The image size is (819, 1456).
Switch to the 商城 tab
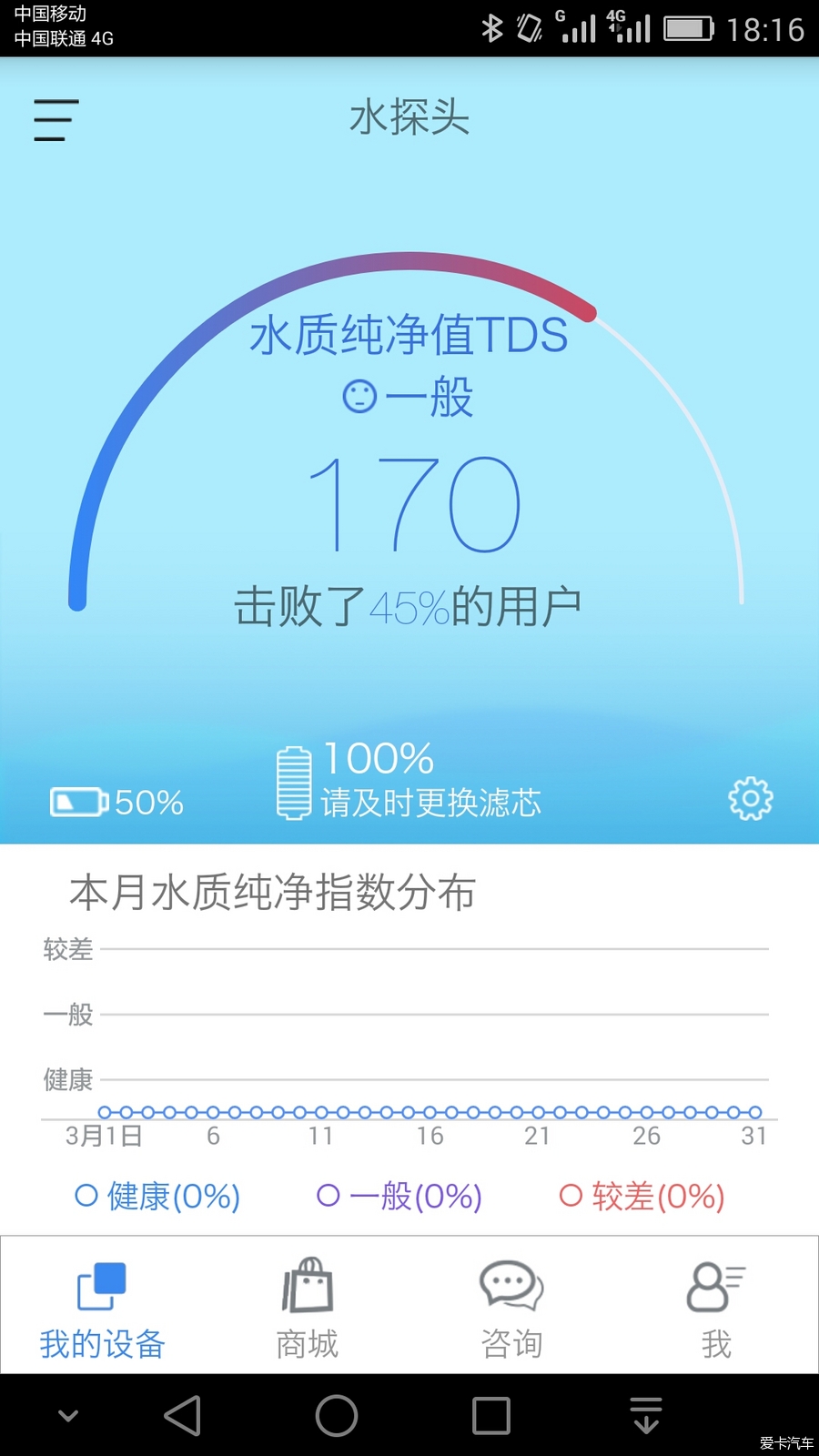click(x=308, y=1309)
